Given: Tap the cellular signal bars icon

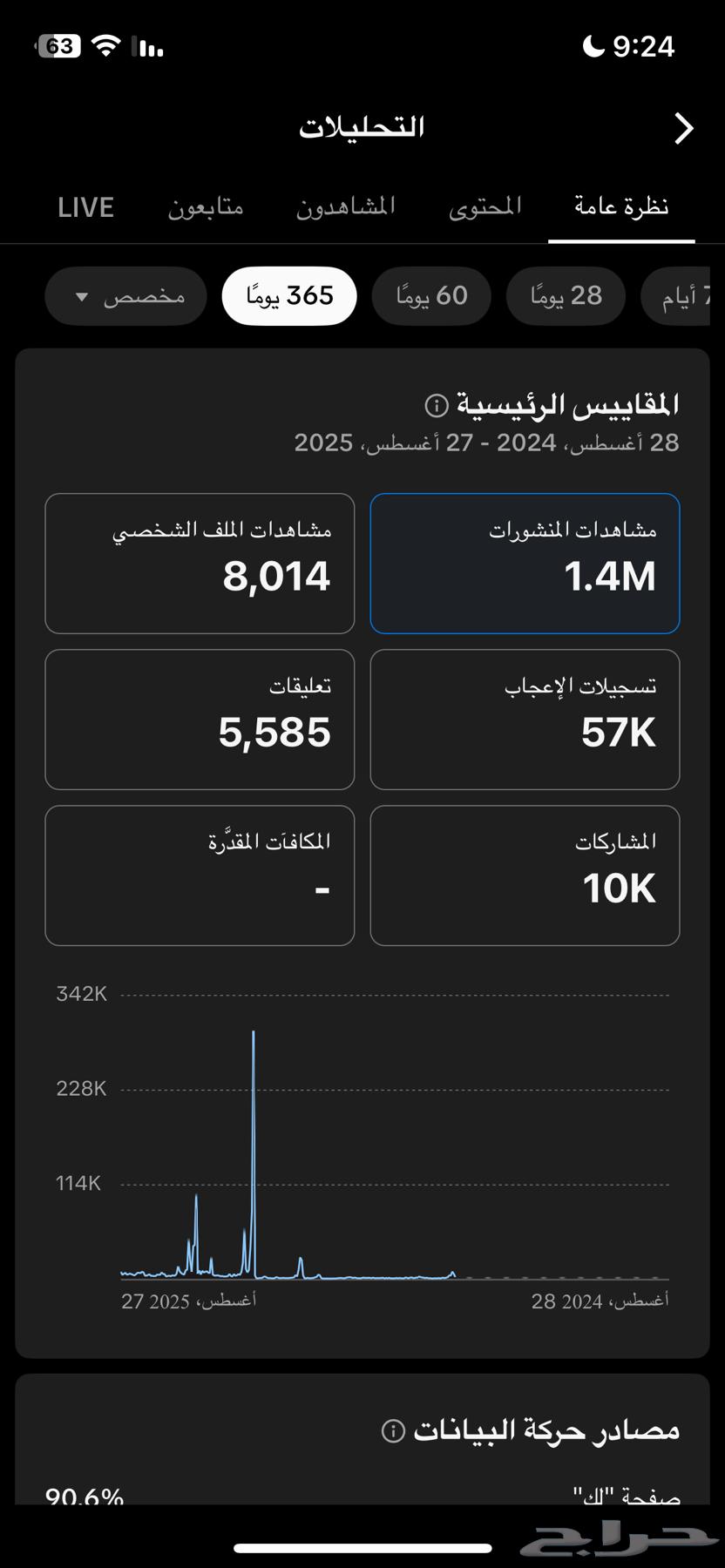Looking at the screenshot, I should (148, 47).
